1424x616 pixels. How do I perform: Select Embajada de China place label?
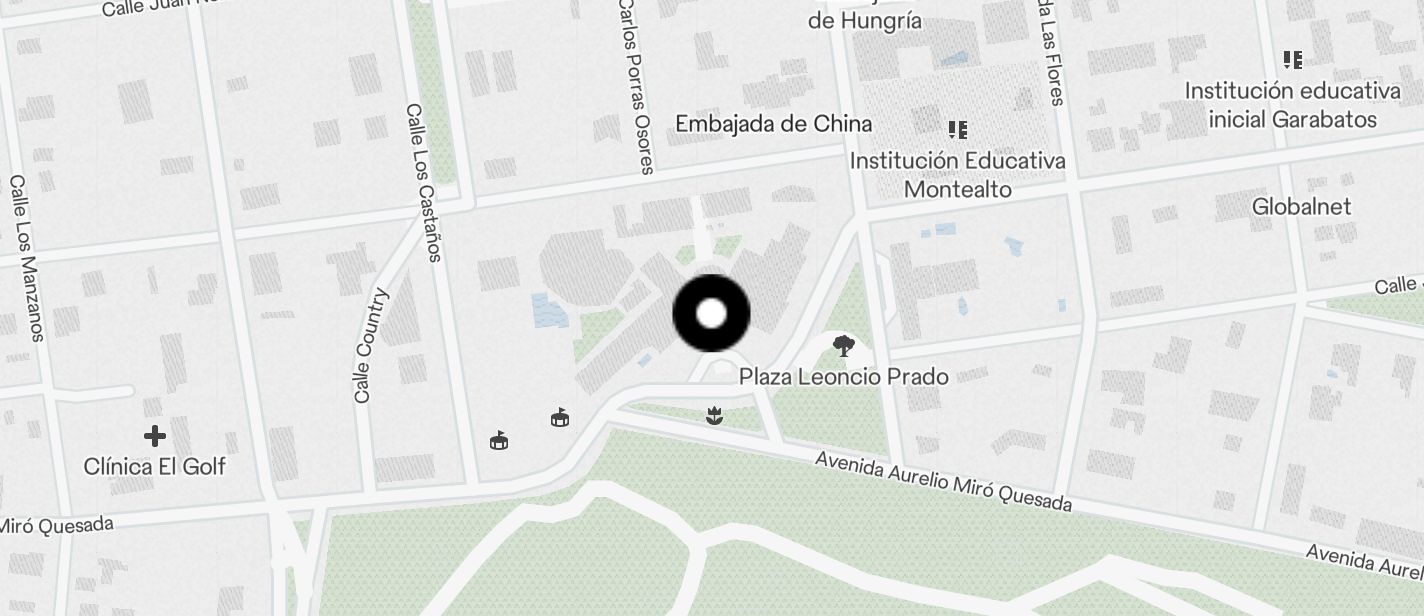pyautogui.click(x=773, y=124)
